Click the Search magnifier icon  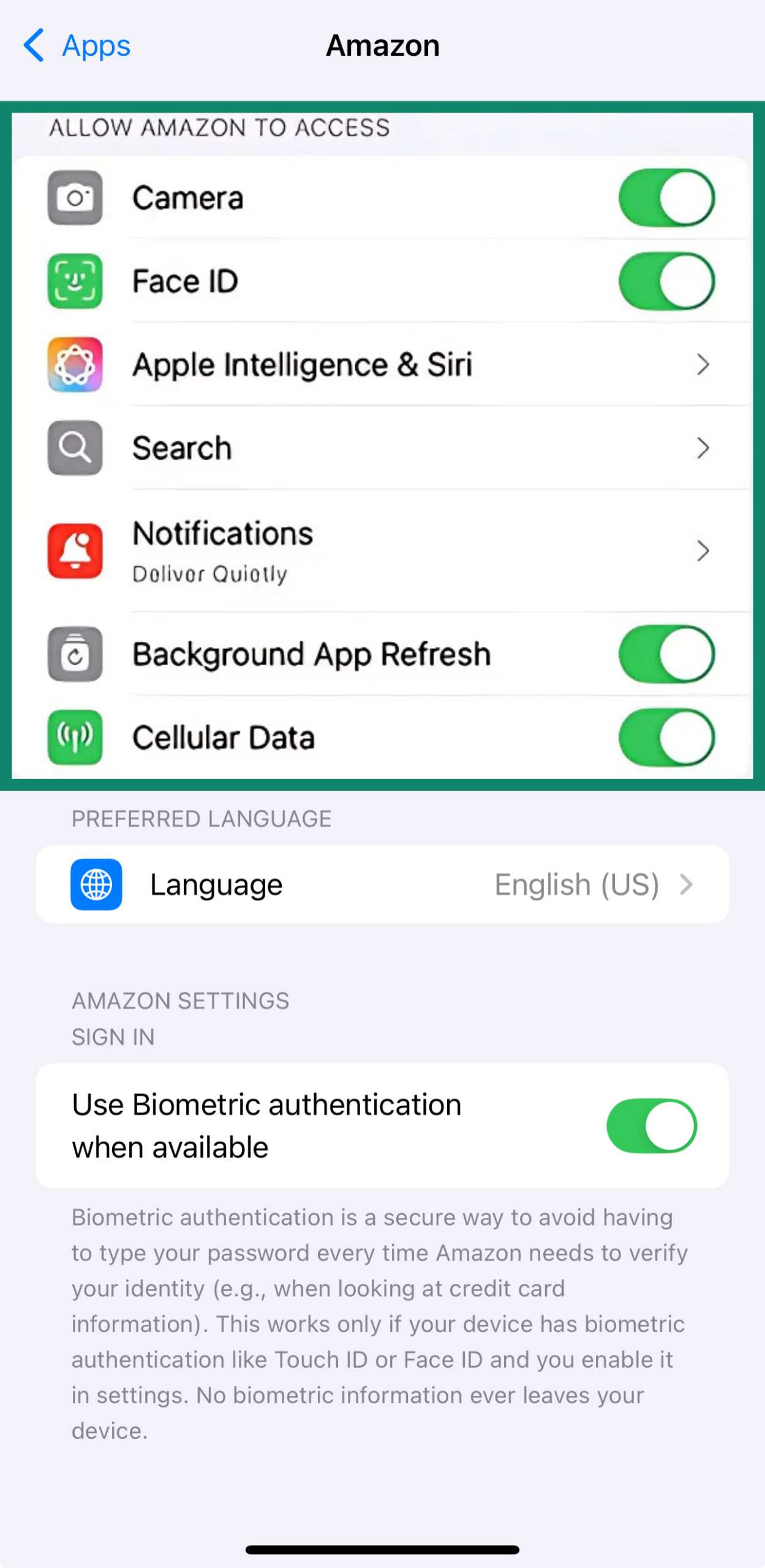pos(74,448)
